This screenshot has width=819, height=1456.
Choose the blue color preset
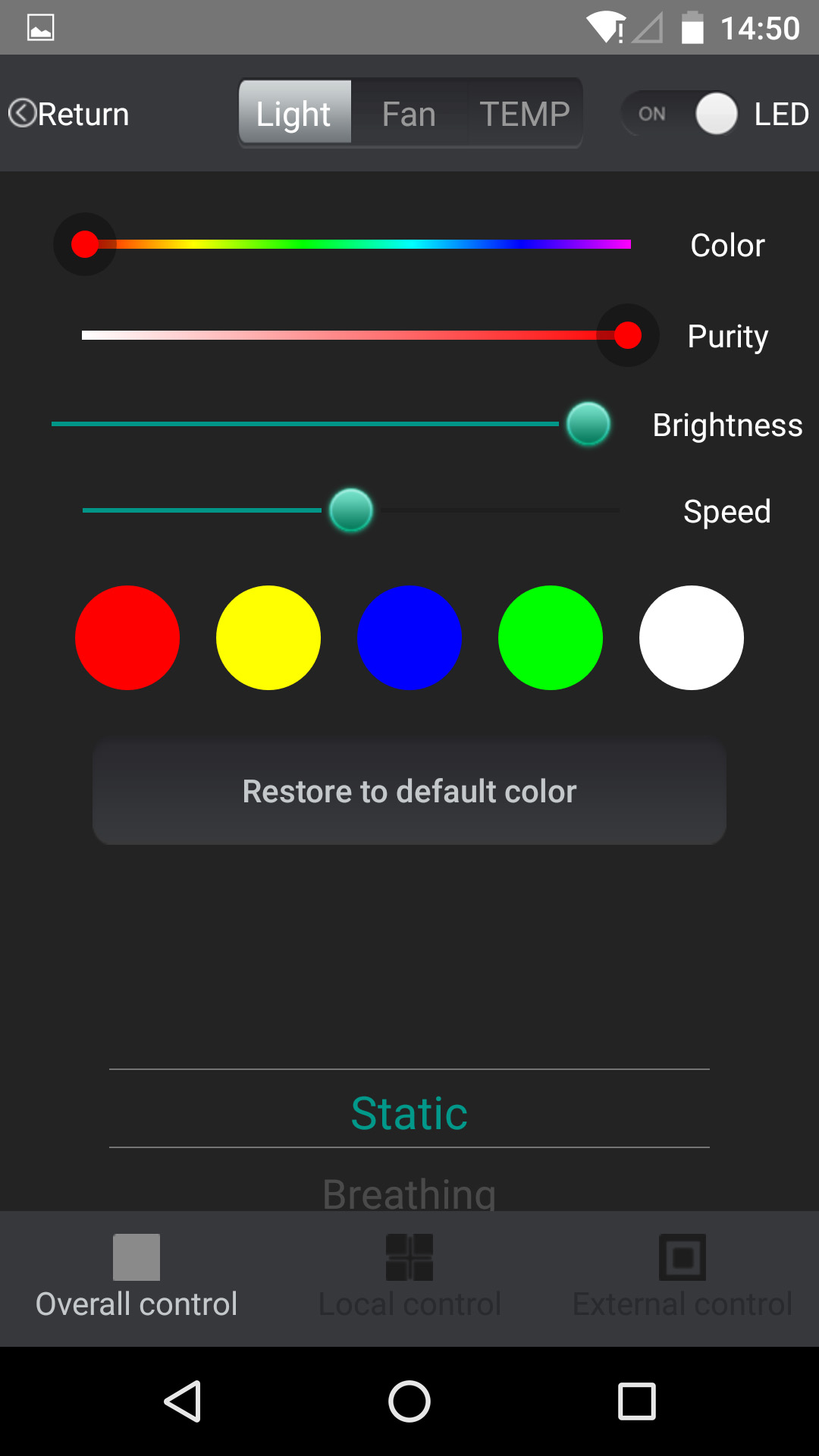(x=409, y=638)
